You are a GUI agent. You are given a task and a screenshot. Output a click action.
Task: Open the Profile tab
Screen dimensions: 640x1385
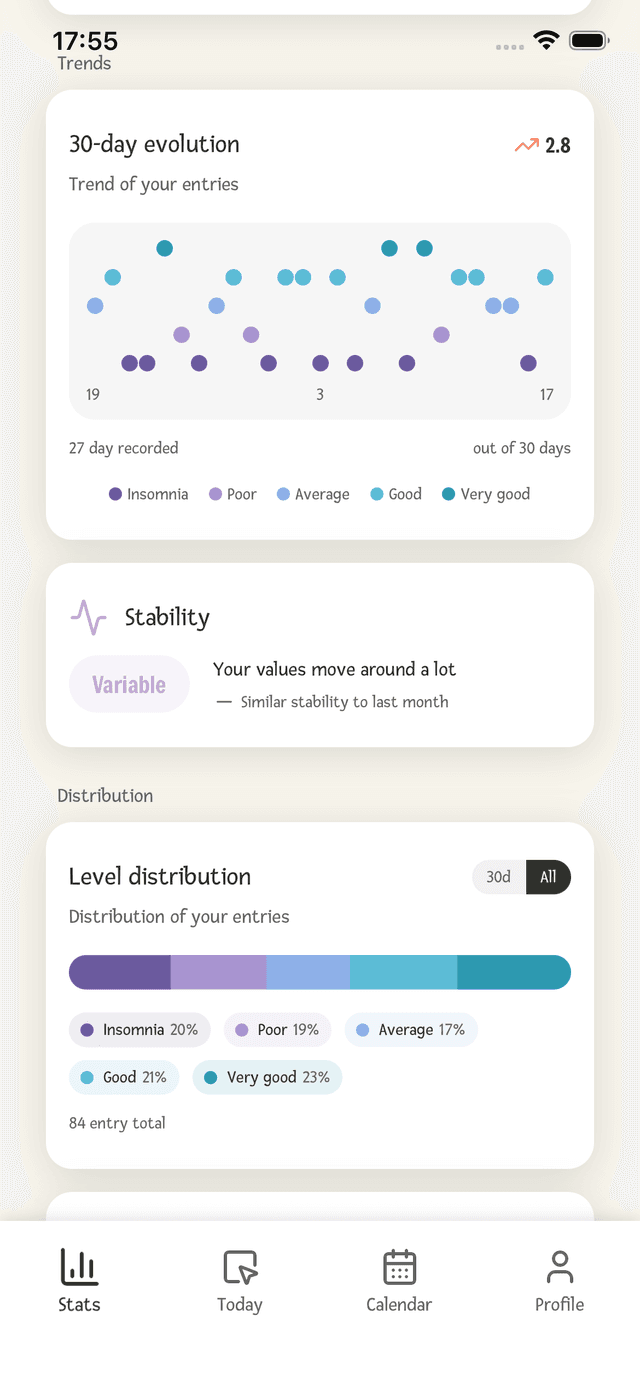click(559, 1280)
